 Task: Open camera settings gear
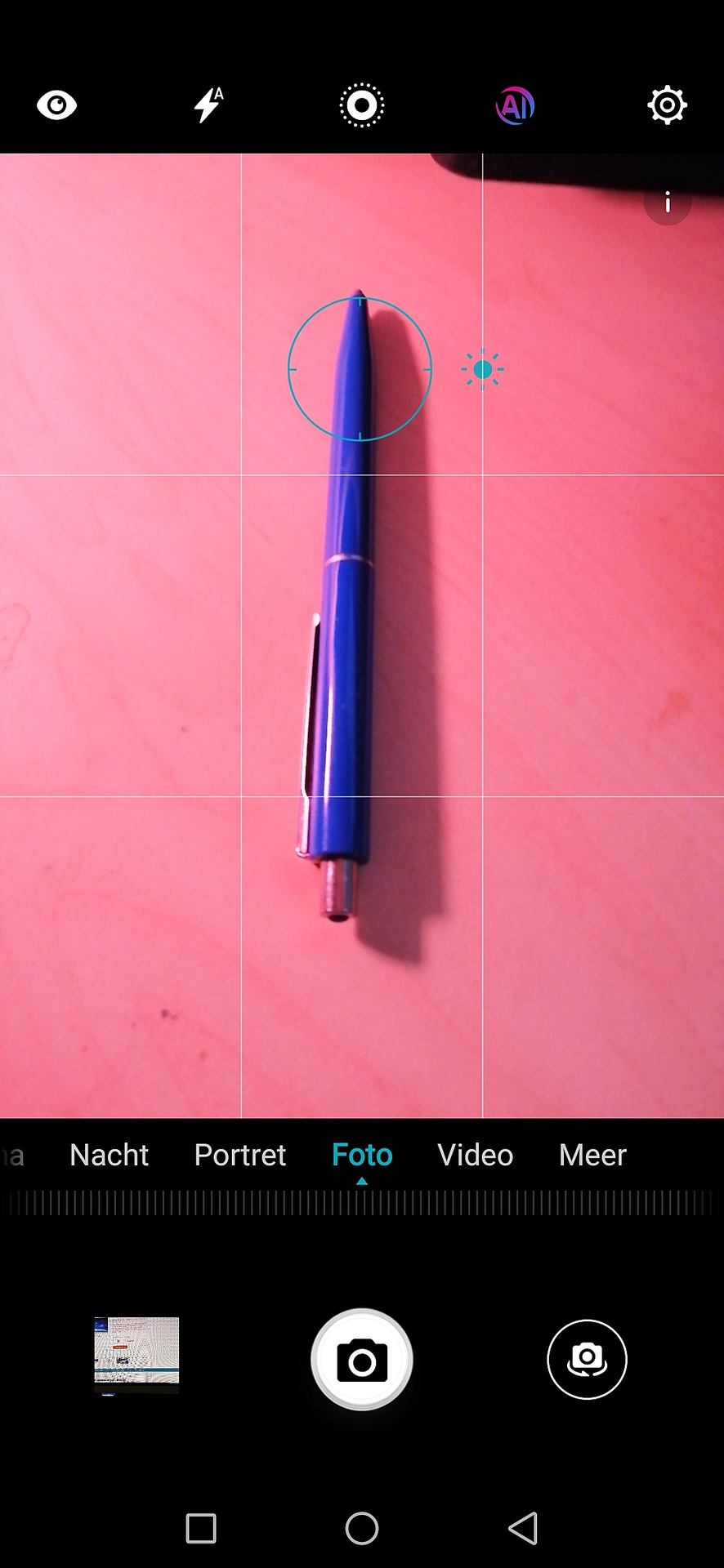[668, 105]
